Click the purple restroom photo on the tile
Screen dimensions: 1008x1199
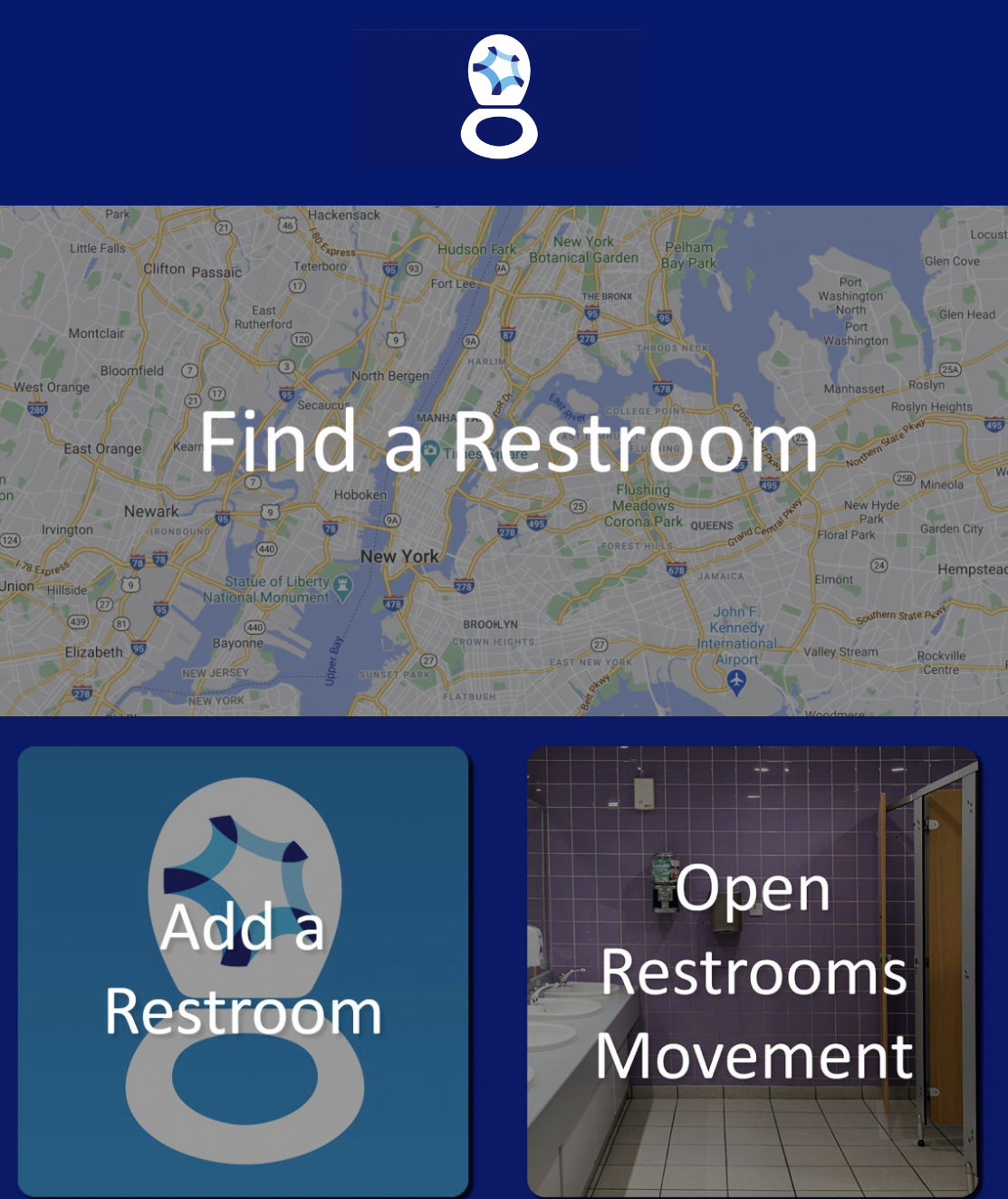coord(752,971)
